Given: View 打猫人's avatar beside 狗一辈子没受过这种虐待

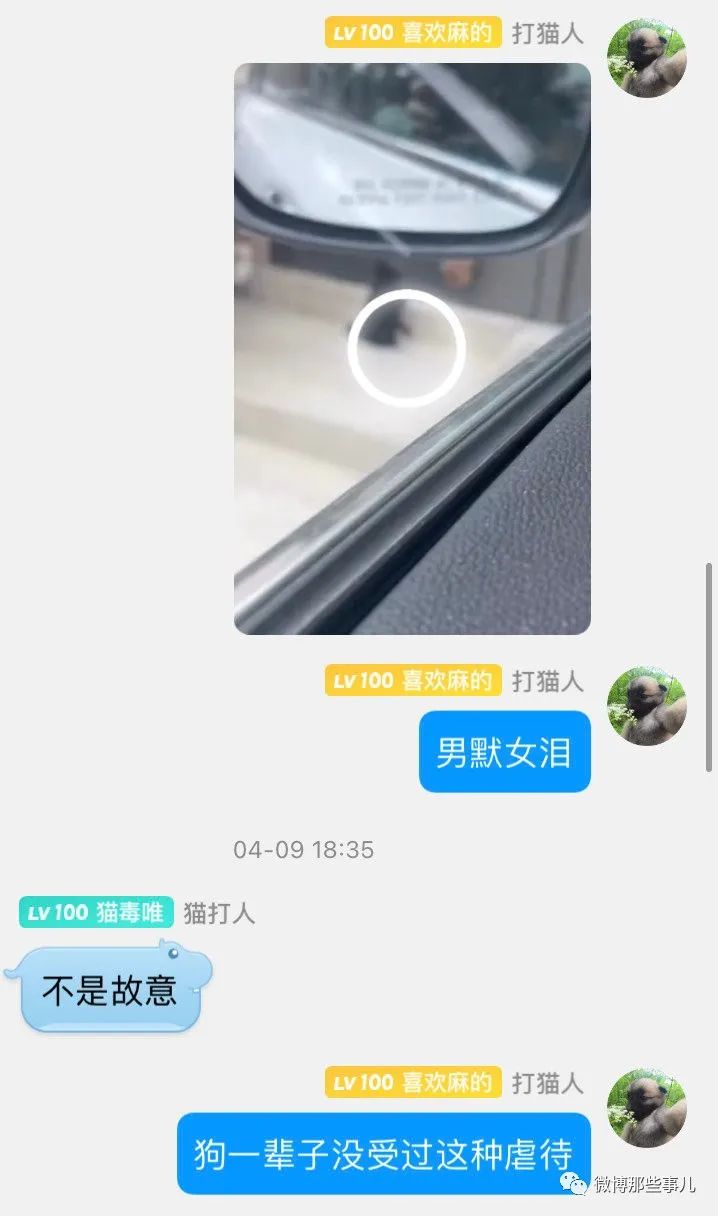Looking at the screenshot, I should click(x=647, y=1107).
